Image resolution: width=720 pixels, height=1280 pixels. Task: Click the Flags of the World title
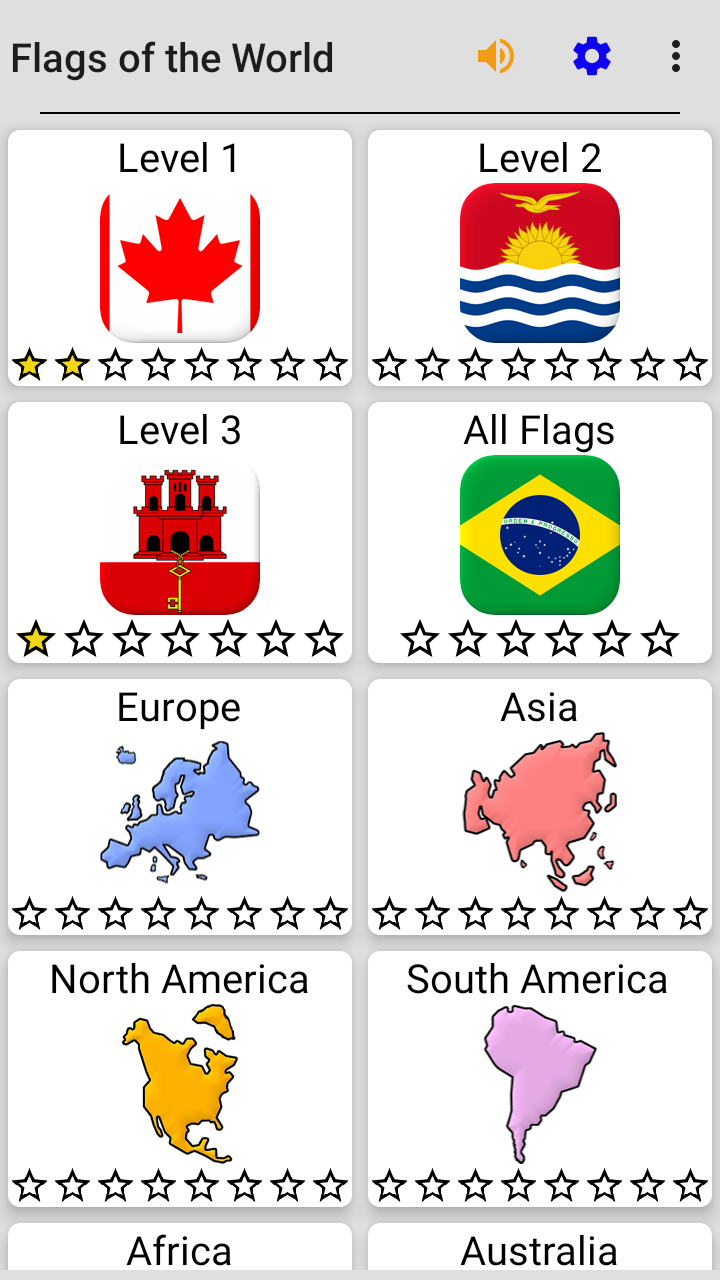click(172, 57)
